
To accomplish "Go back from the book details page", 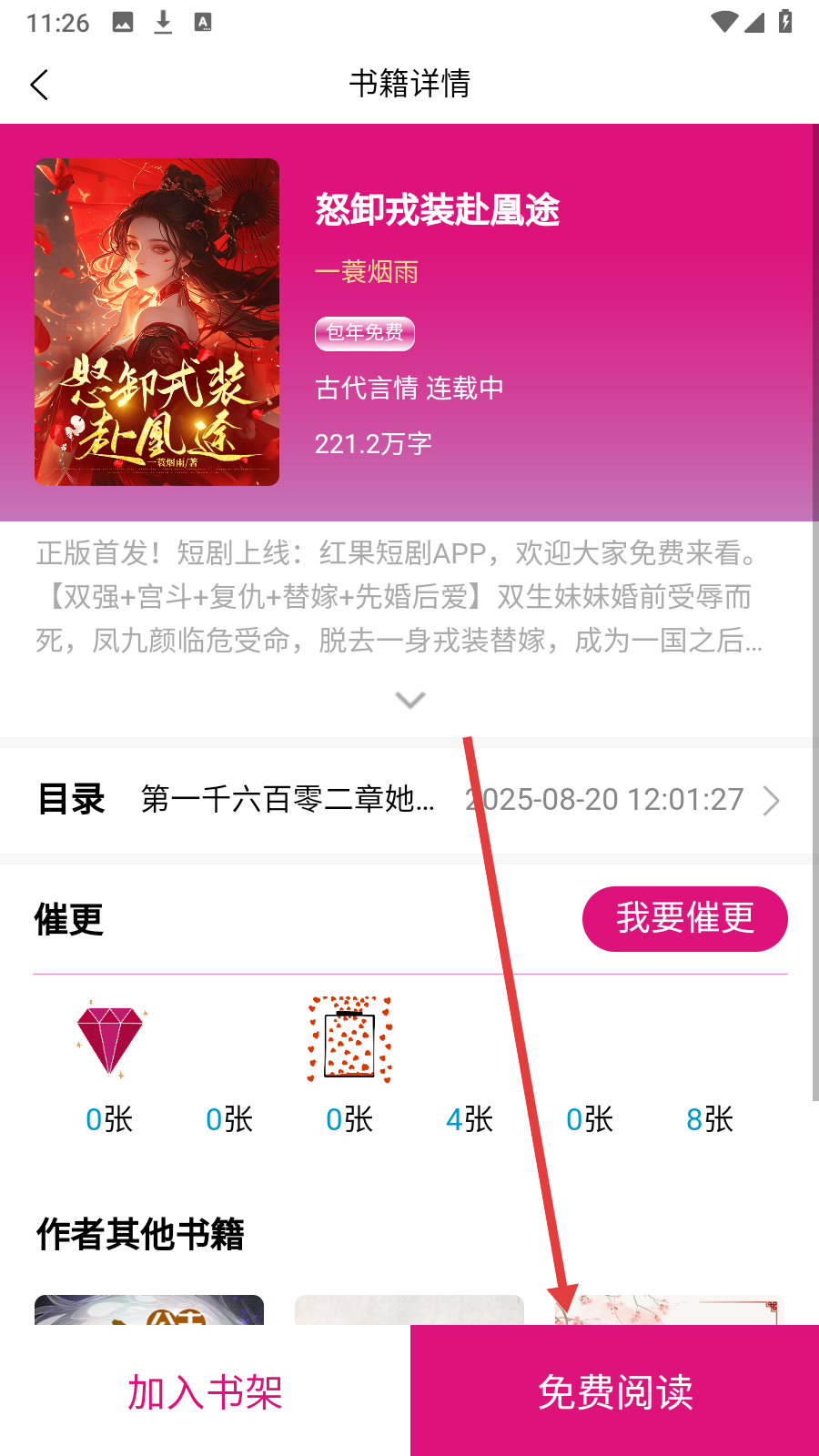I will click(x=39, y=85).
